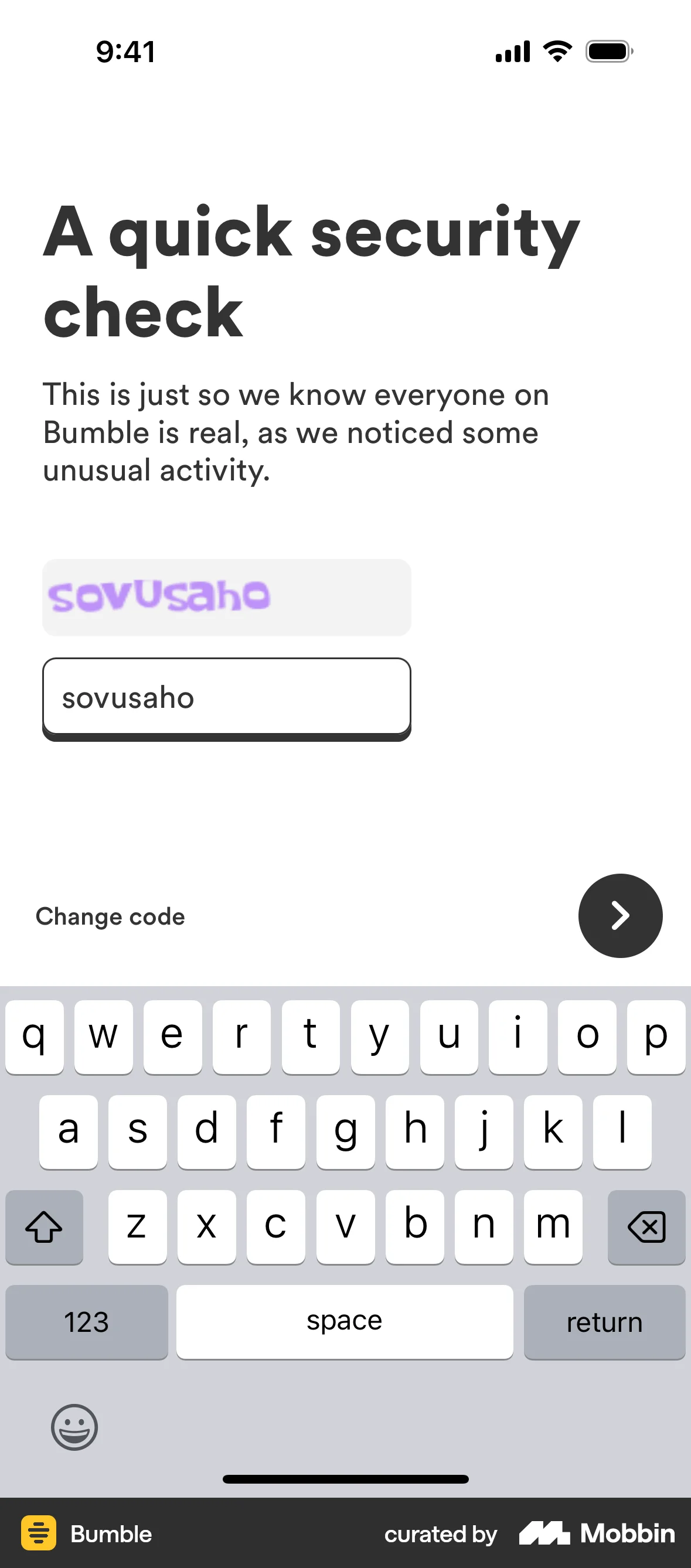This screenshot has width=691, height=1568.
Task: Tap the Wi-Fi icon in status bar
Action: [556, 51]
